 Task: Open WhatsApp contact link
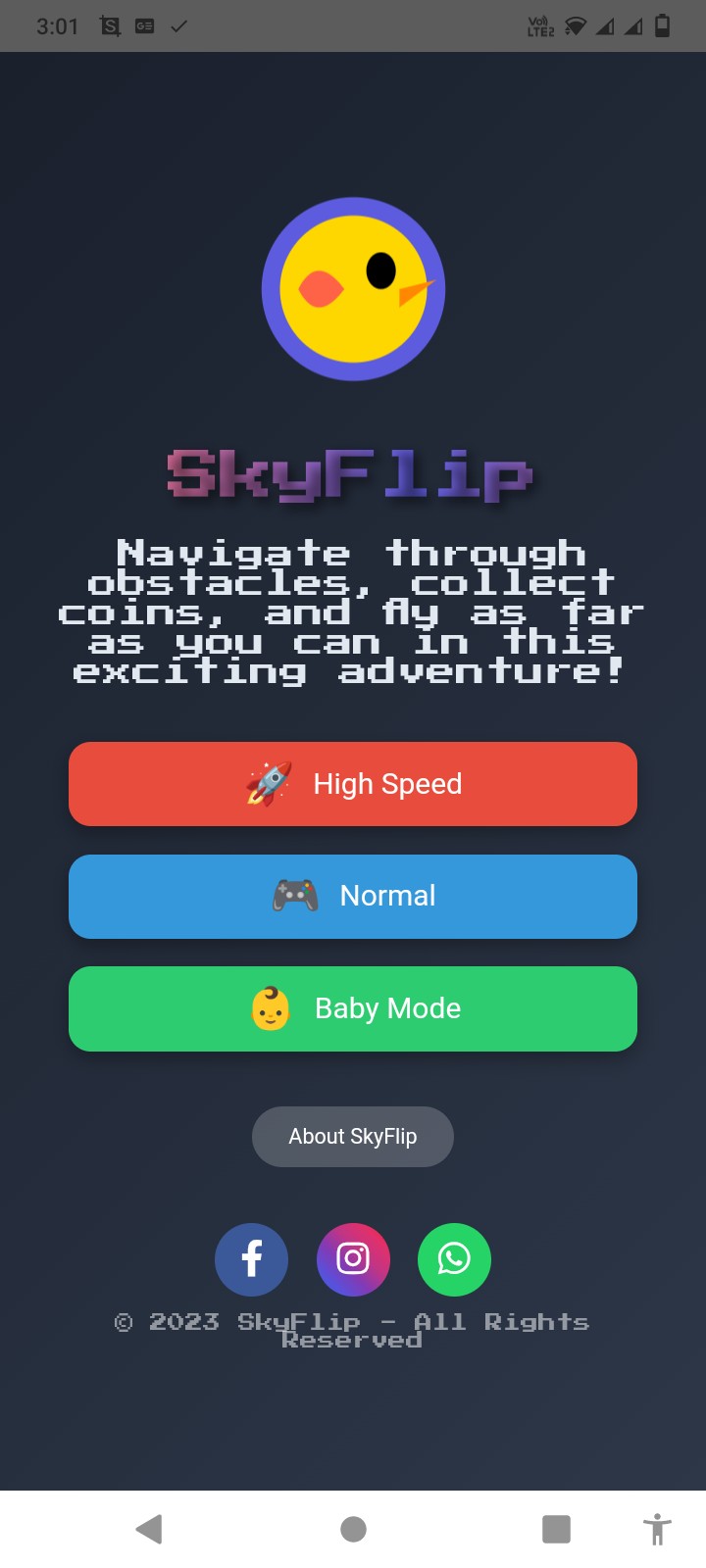pyautogui.click(x=454, y=1259)
